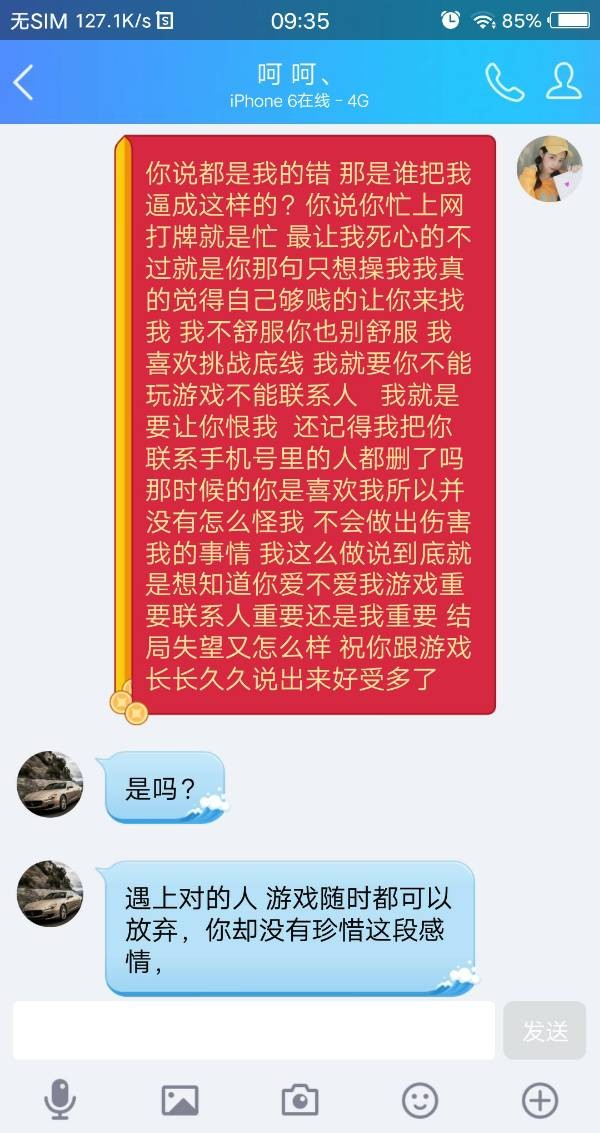Open the contact profile icon

point(564,82)
